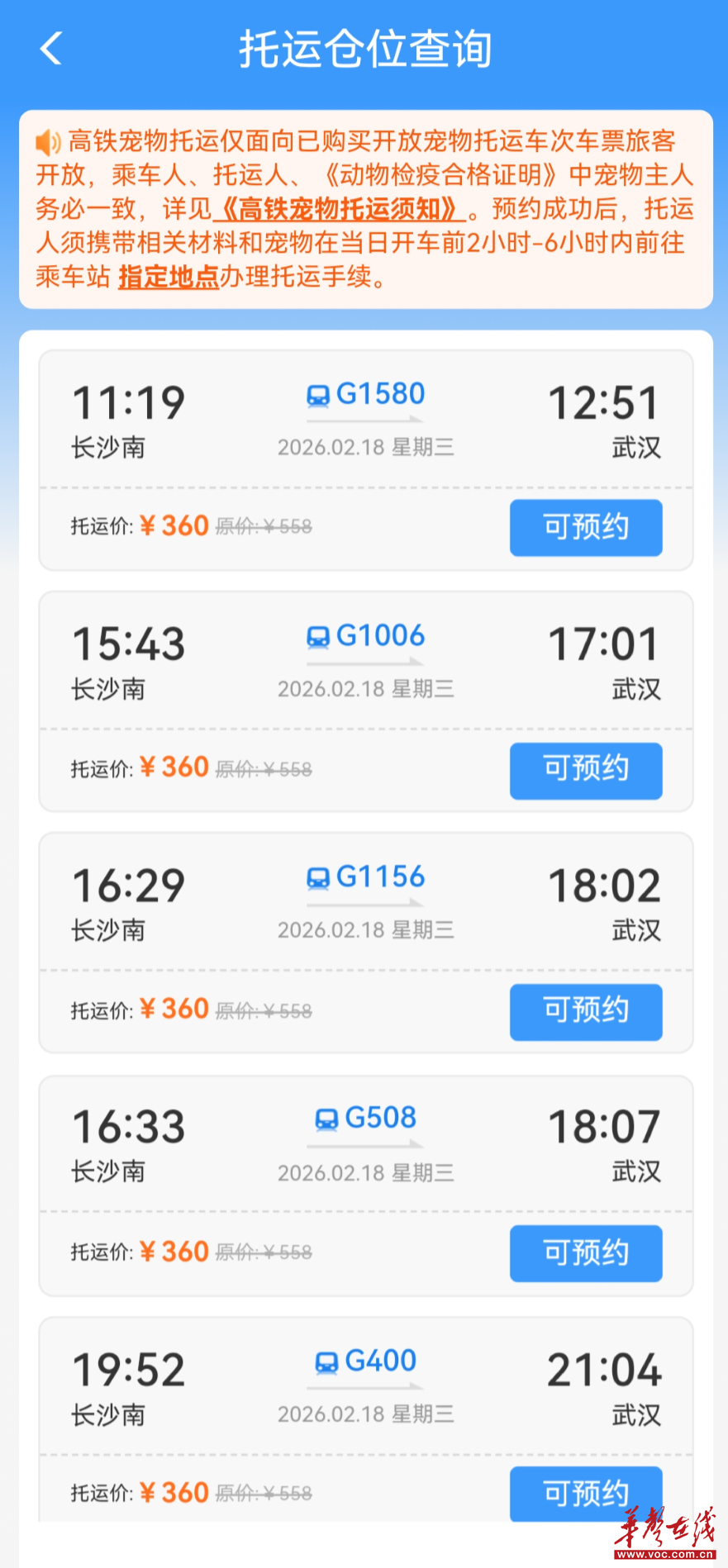Click the back arrow in the header
This screenshot has width=728, height=1568.
tap(51, 49)
